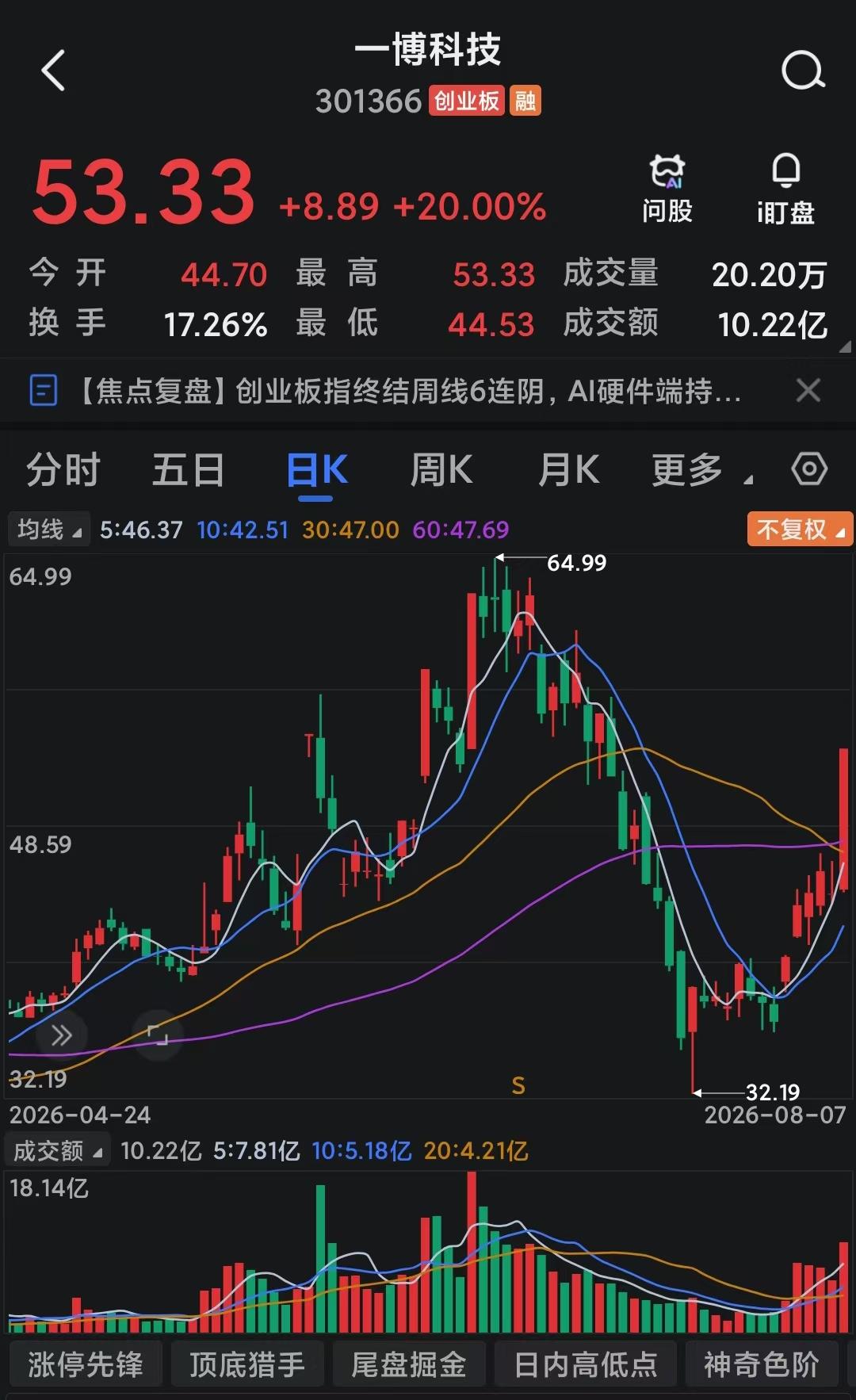Go back using the top-left arrow
856x1400 pixels.
[x=53, y=71]
